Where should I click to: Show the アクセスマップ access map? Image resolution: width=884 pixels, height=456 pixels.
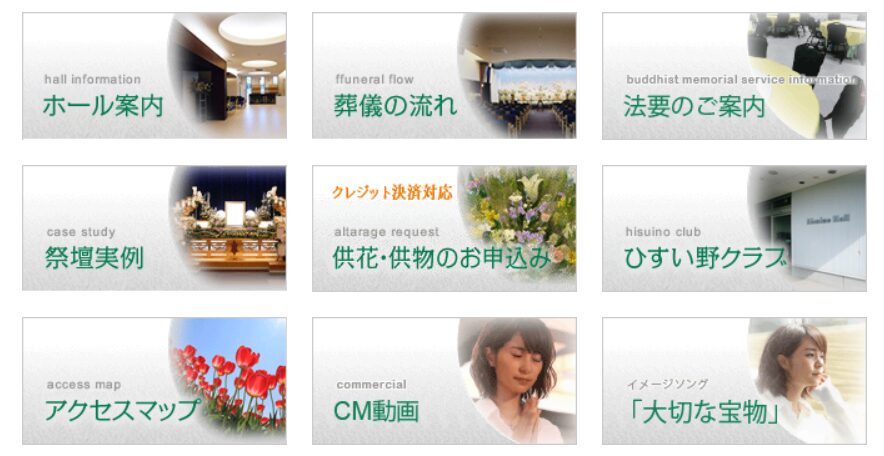coord(154,381)
